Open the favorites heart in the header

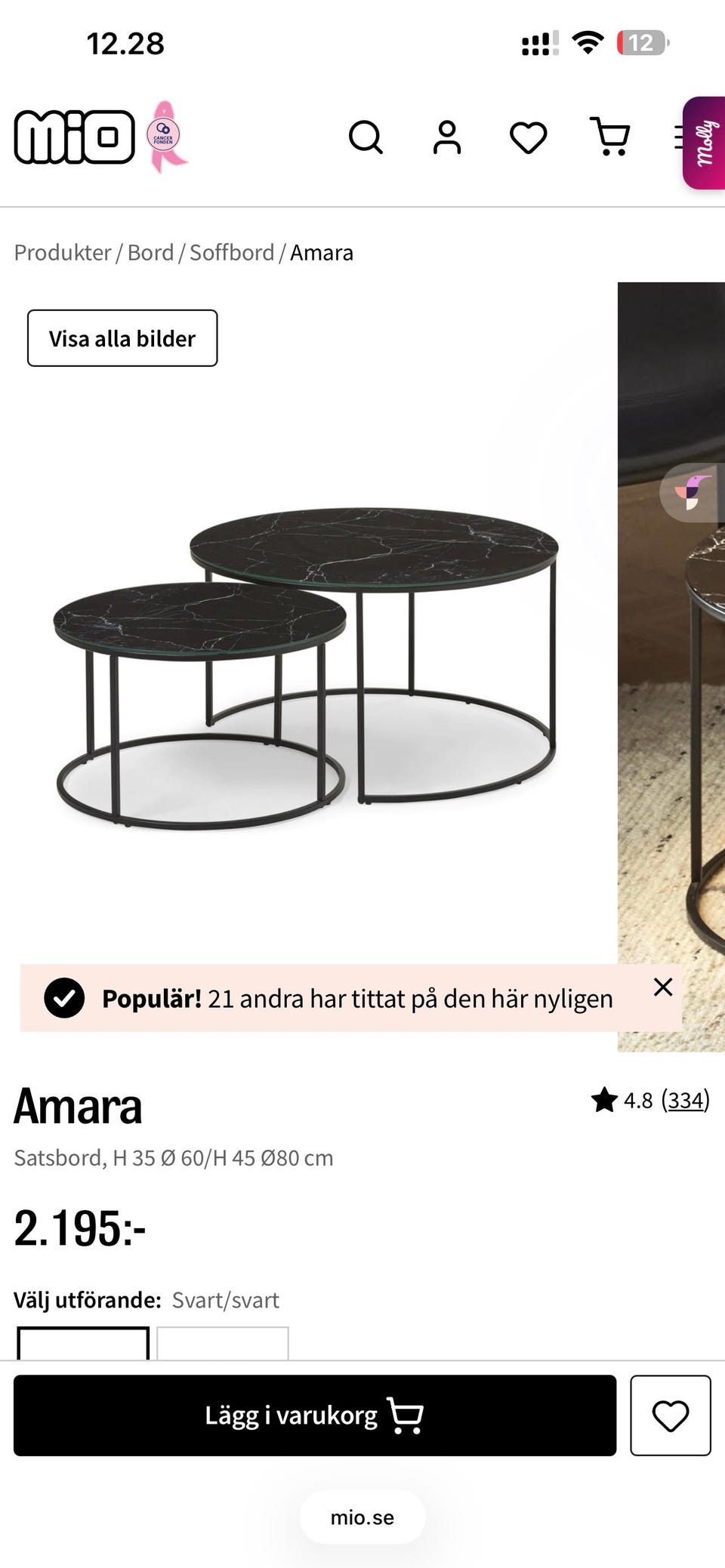point(528,137)
